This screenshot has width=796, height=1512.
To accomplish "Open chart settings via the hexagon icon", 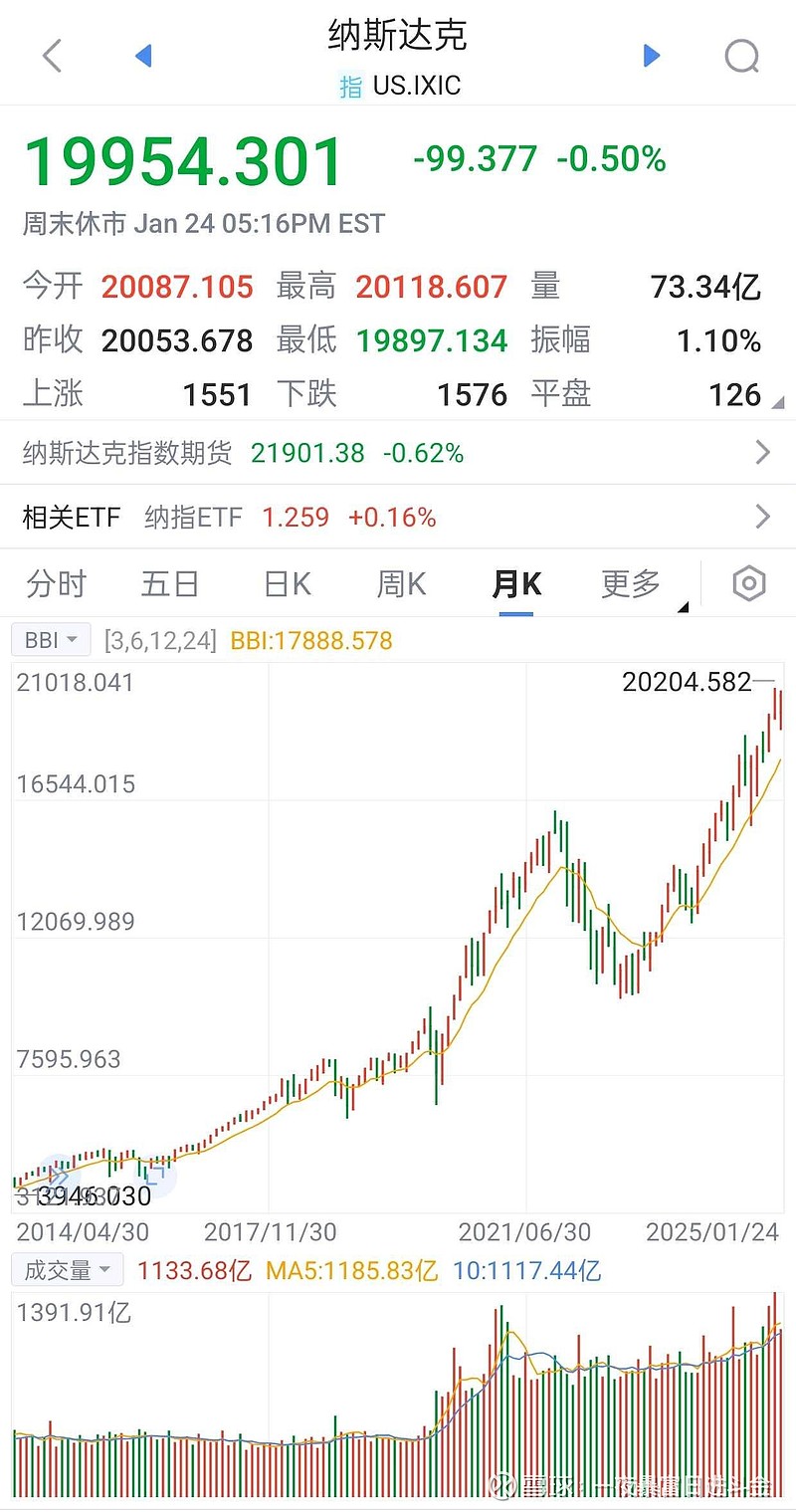I will pos(747,583).
